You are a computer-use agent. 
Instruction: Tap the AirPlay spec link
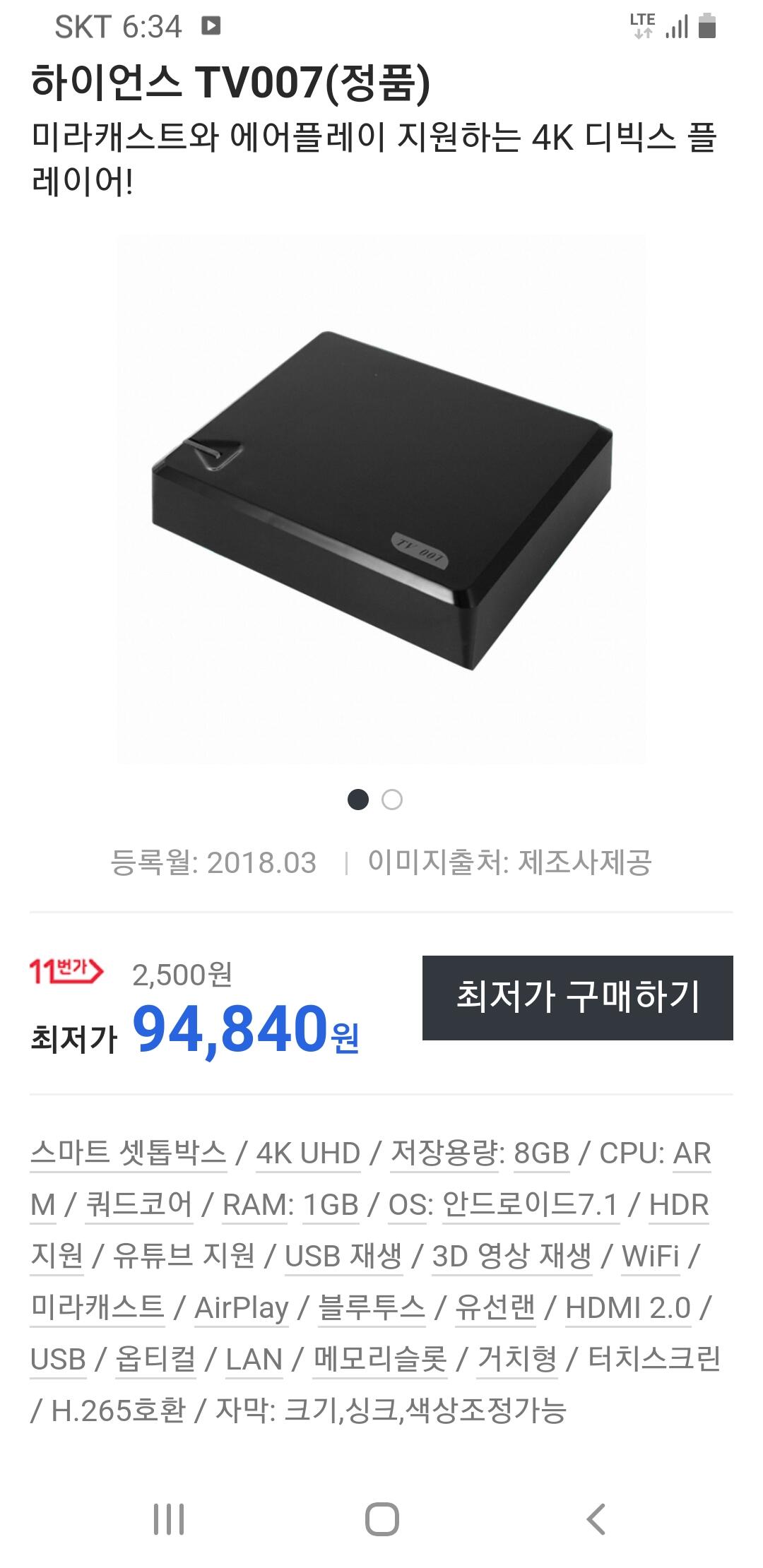(x=242, y=1308)
